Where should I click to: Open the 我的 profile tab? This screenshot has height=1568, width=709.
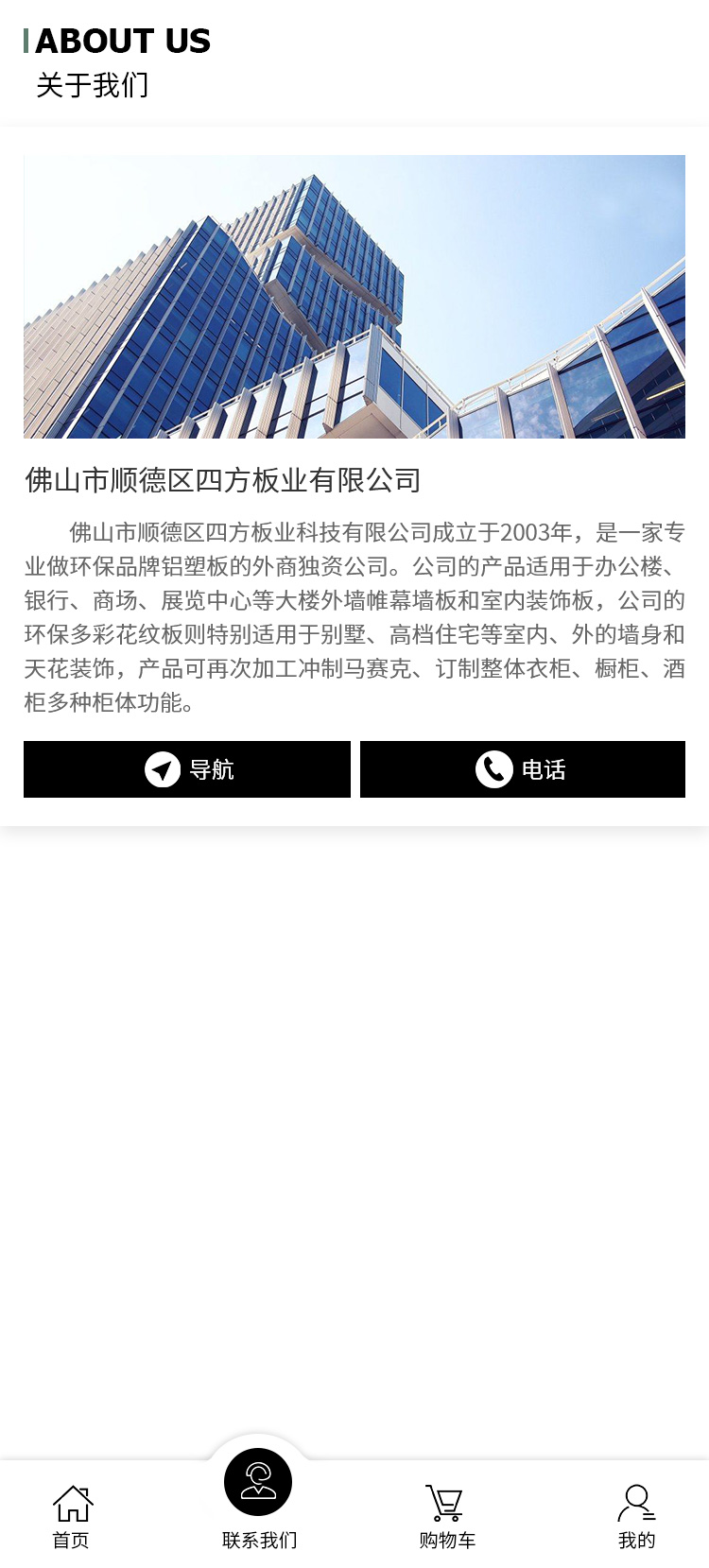[636, 1516]
